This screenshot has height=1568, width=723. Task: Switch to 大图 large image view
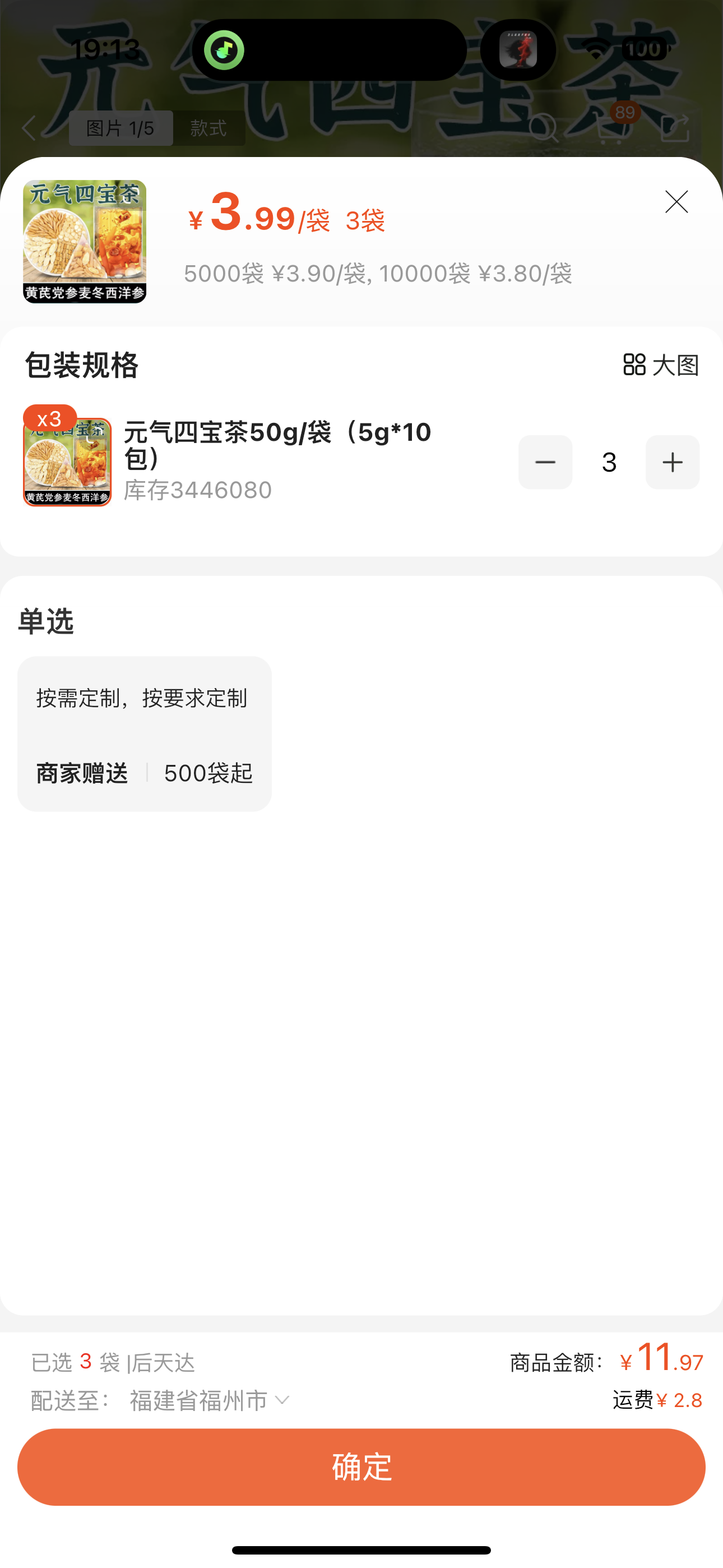[x=661, y=365]
